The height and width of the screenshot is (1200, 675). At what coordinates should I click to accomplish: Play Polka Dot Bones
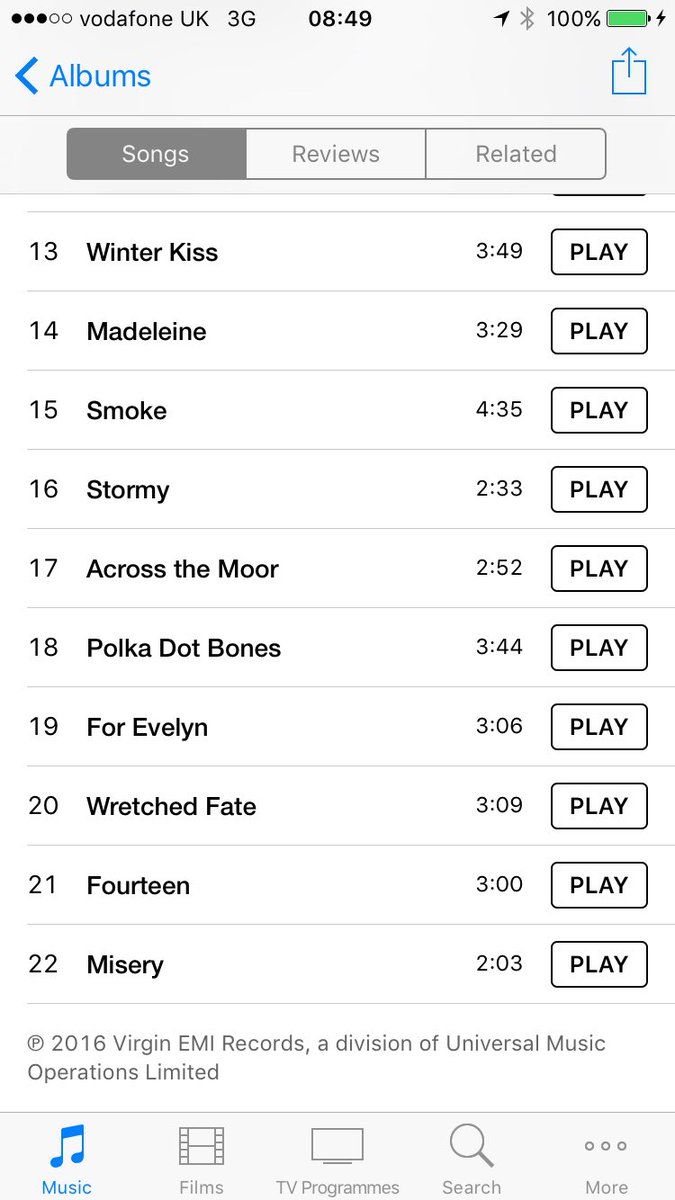[599, 647]
